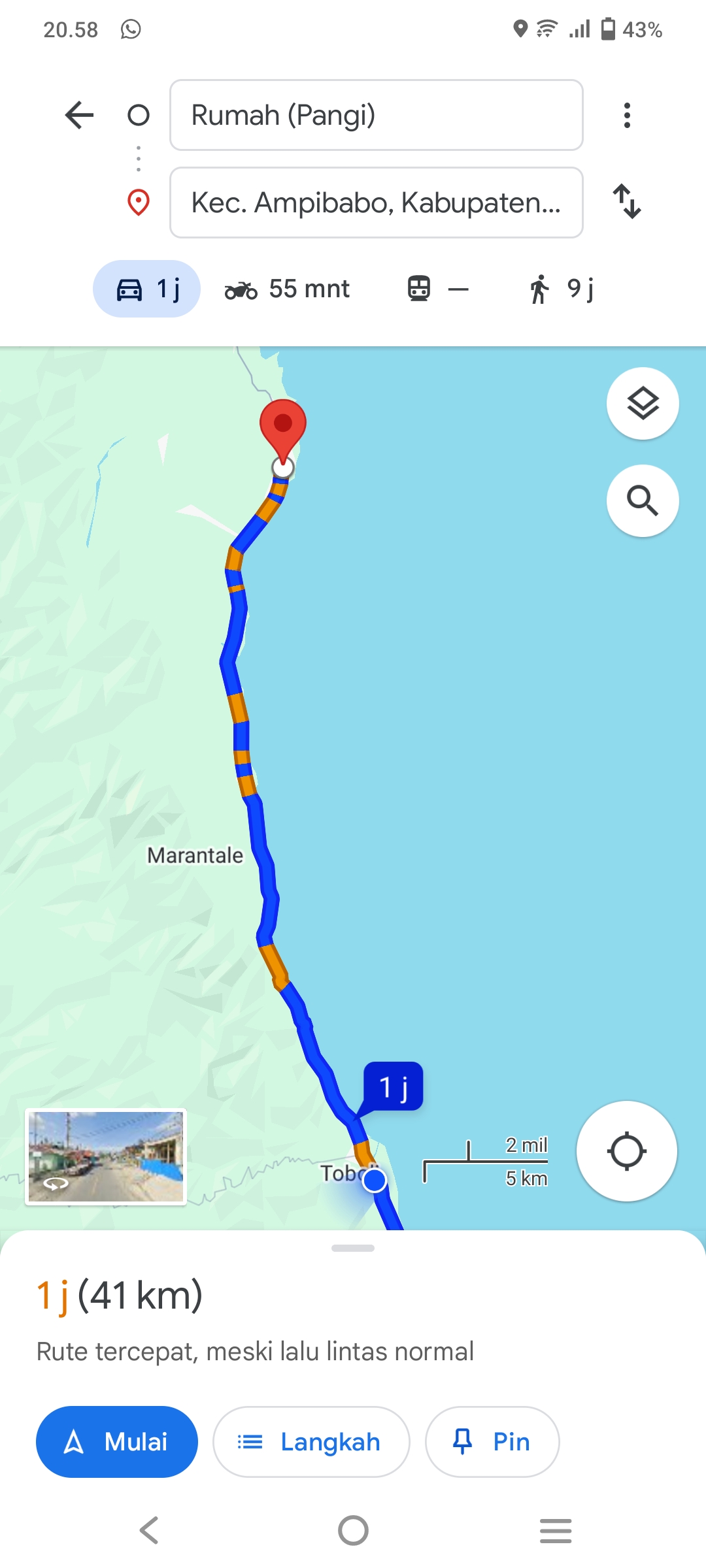
Task: Expand the route details sheet handle
Action: [x=353, y=1248]
